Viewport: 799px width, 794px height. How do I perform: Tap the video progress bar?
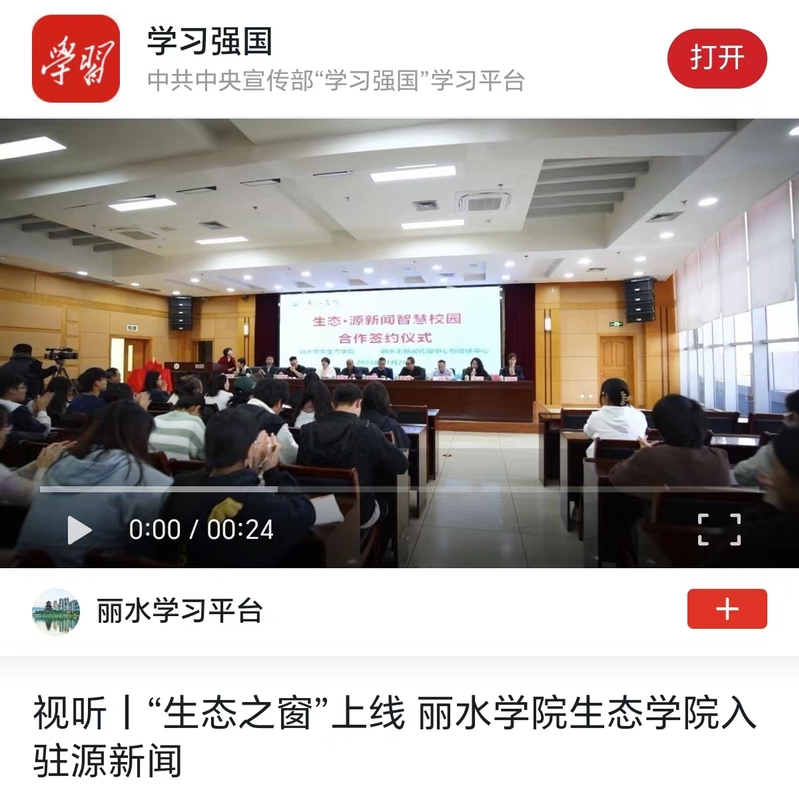point(400,491)
